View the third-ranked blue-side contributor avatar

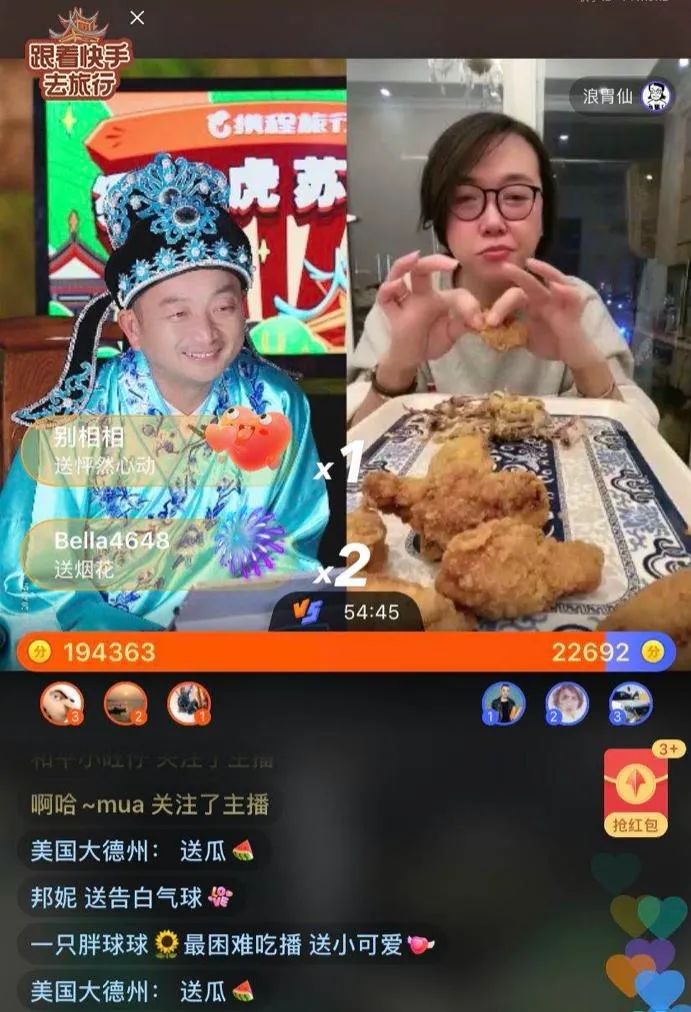631,703
